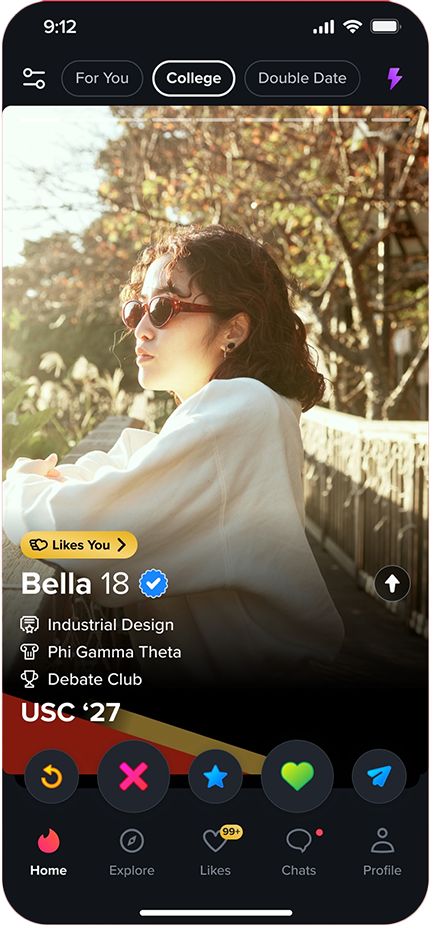The width and height of the screenshot is (431, 926).
Task: Like Bella with the green heart
Action: coord(298,777)
